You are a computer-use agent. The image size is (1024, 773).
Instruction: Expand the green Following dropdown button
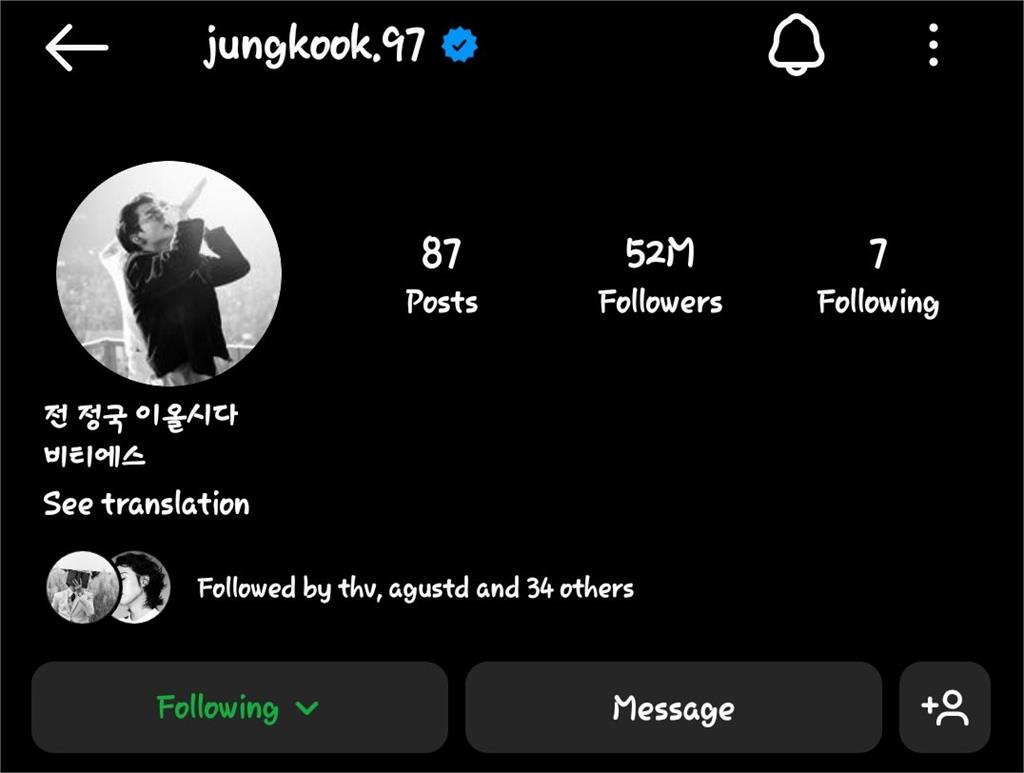[239, 708]
